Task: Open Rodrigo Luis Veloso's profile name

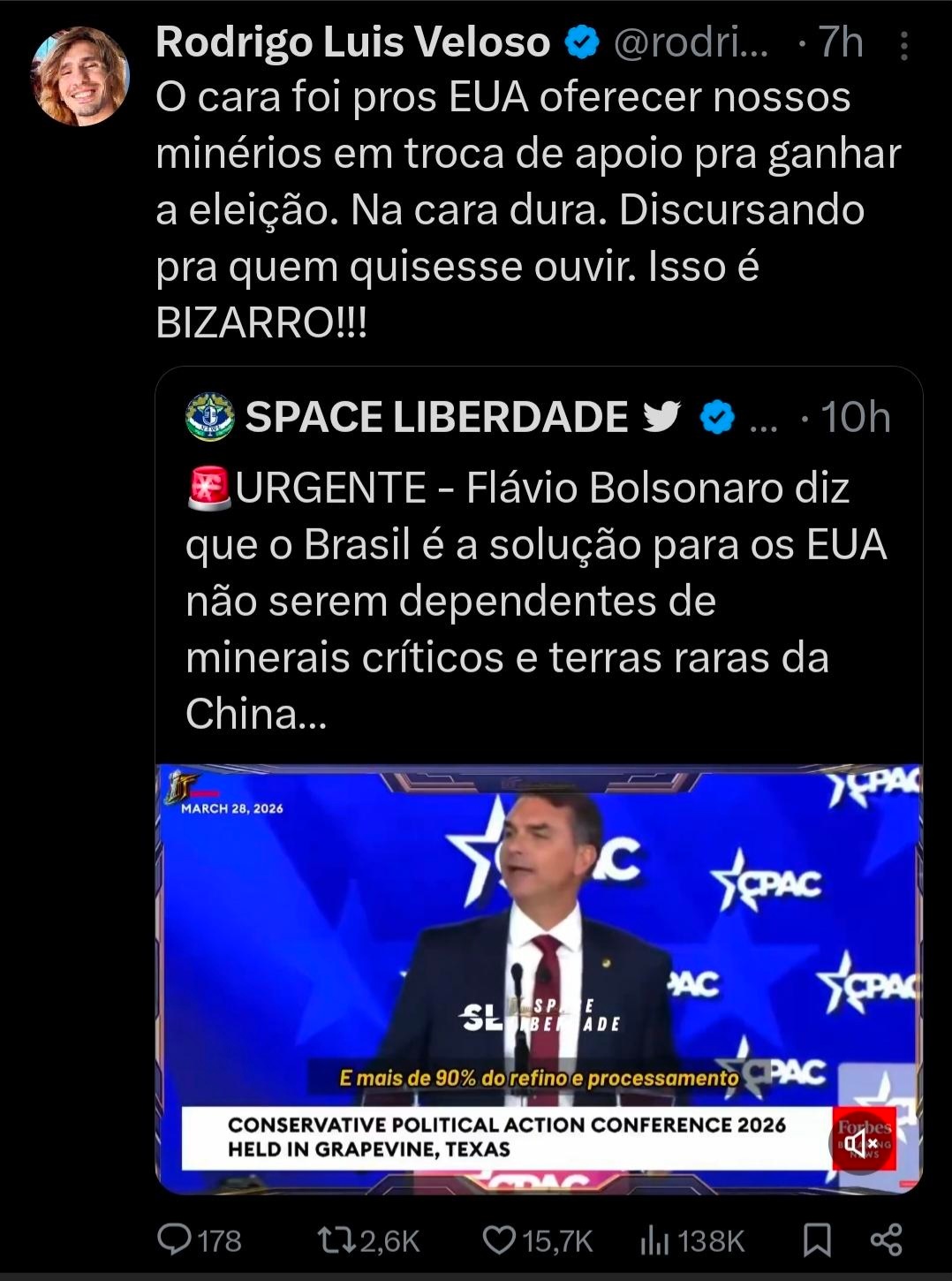Action: point(352,42)
